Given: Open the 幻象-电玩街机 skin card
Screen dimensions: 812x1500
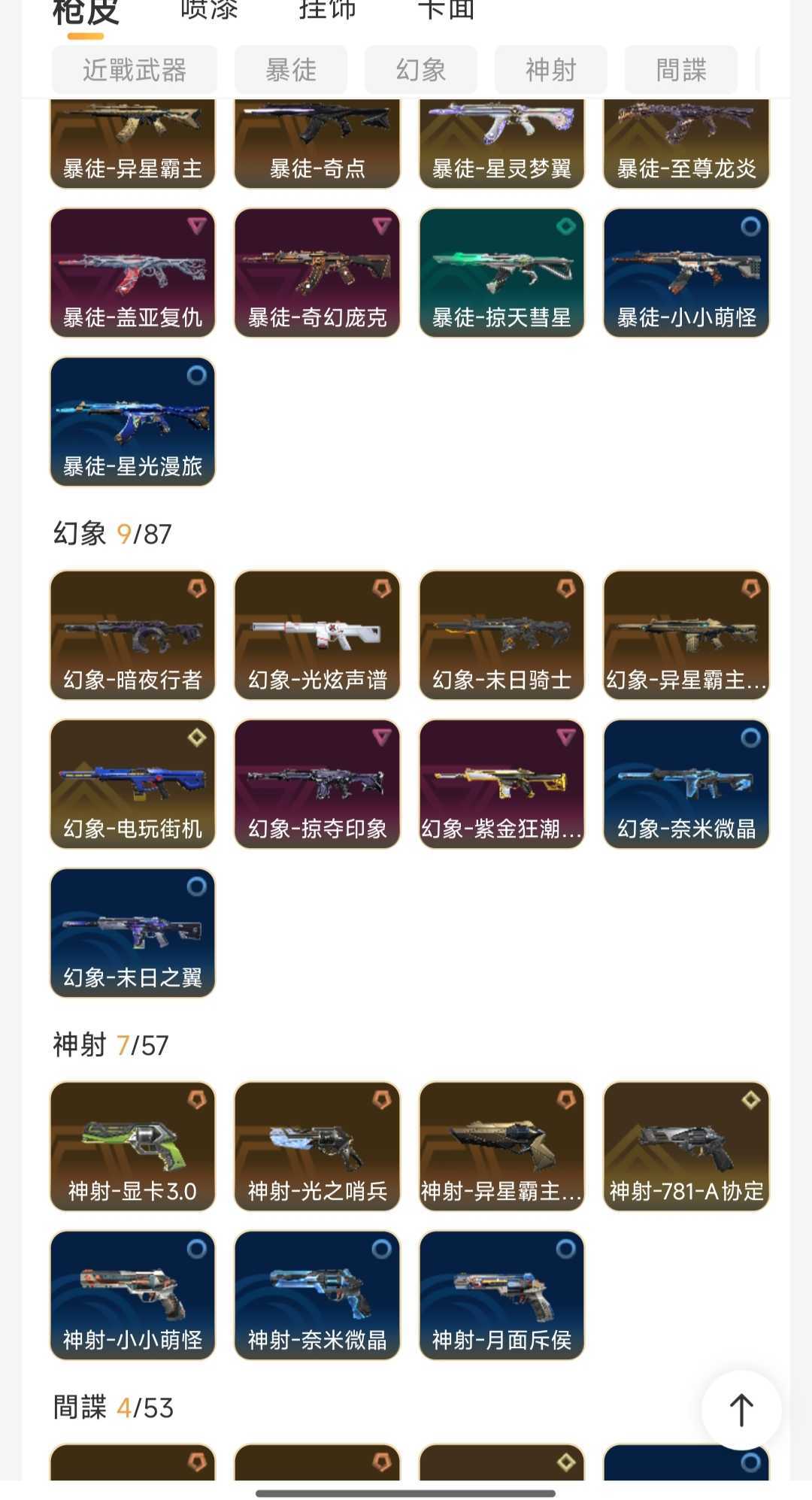Looking at the screenshot, I should coord(133,784).
